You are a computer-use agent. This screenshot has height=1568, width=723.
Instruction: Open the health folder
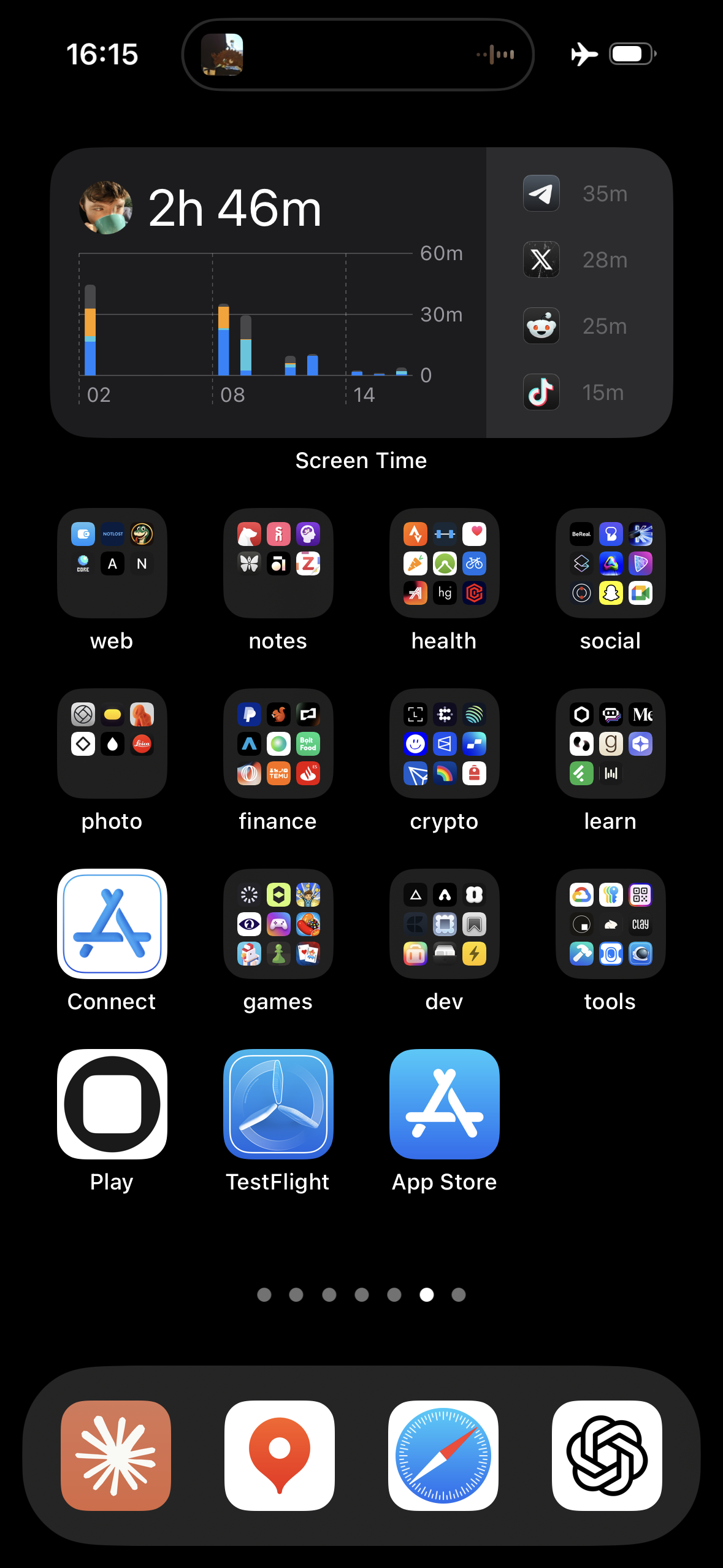tap(445, 563)
